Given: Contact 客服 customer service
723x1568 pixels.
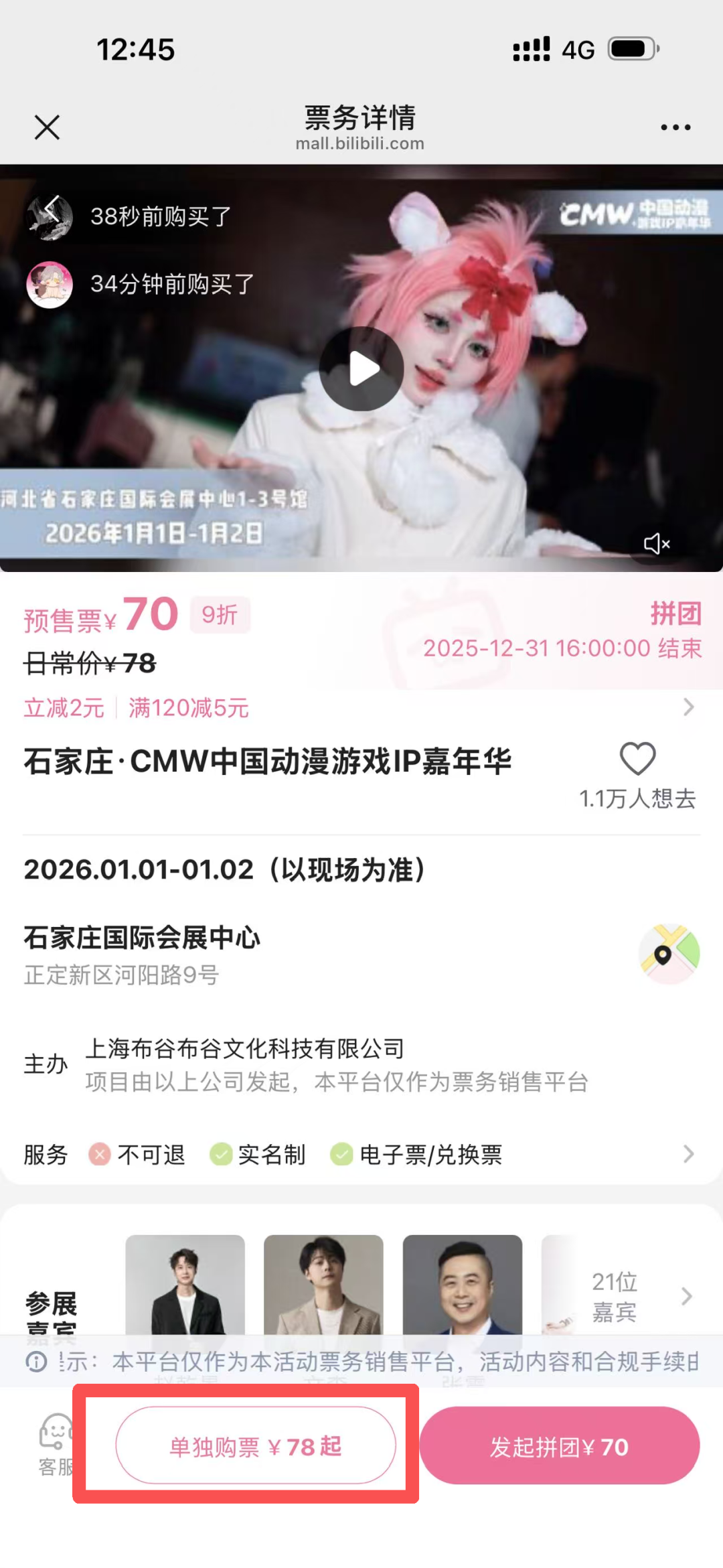Looking at the screenshot, I should pos(55,1445).
